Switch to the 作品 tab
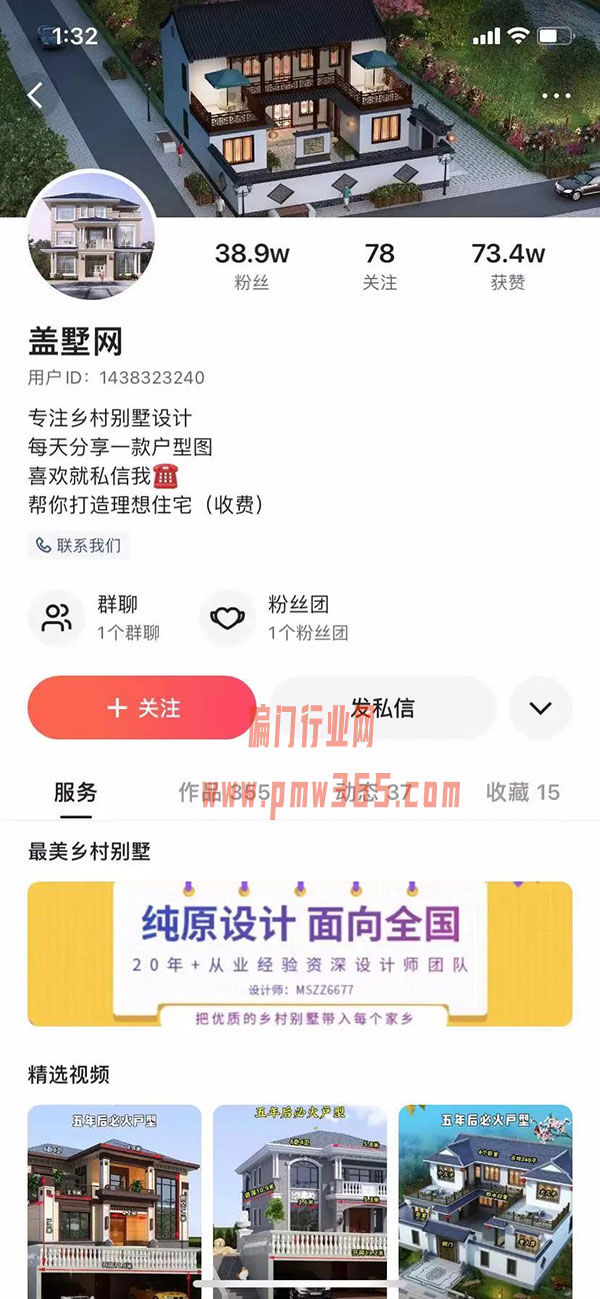The width and height of the screenshot is (600, 1299). coord(223,793)
